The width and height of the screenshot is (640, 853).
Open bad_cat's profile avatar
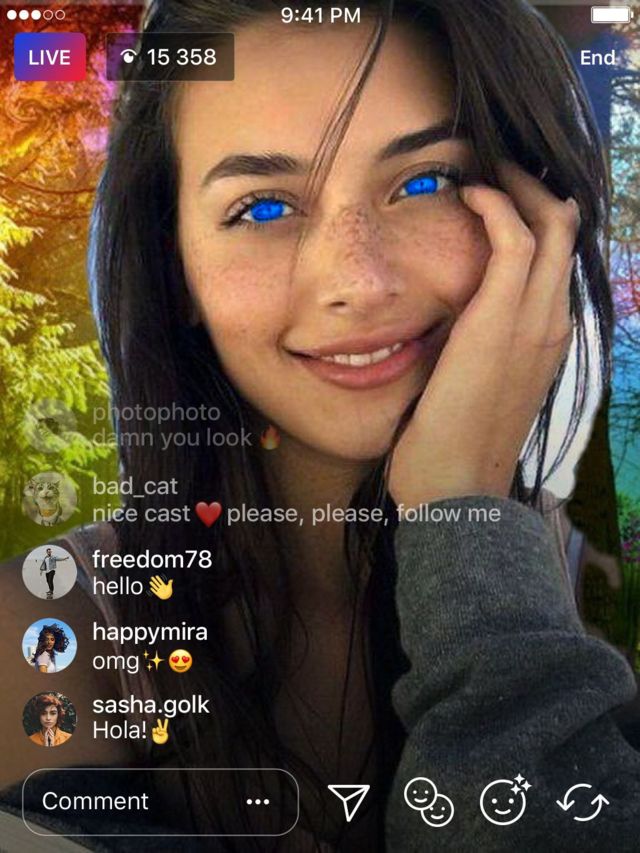coord(49,499)
